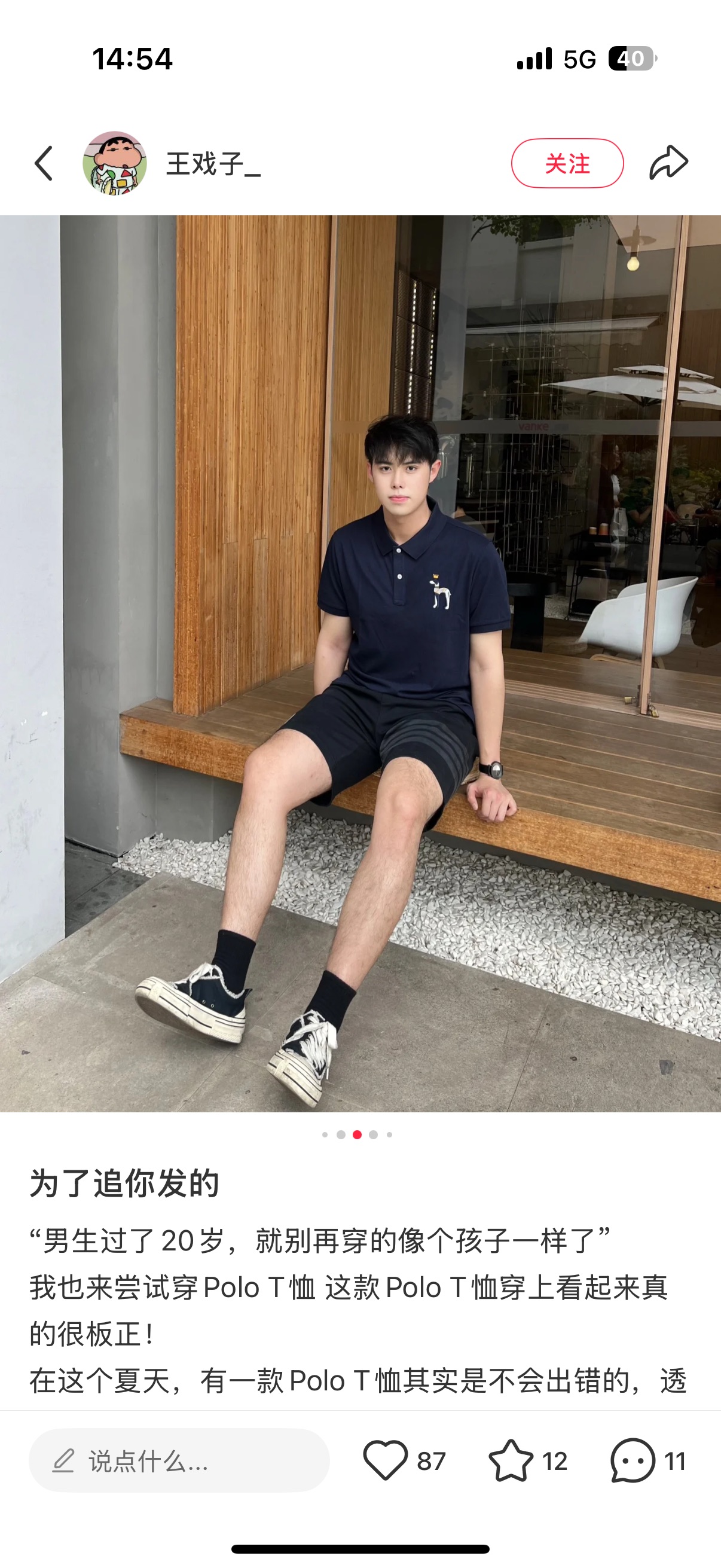Open the comments bubble
Viewport: 721px width, 1568px height.
(x=633, y=1460)
